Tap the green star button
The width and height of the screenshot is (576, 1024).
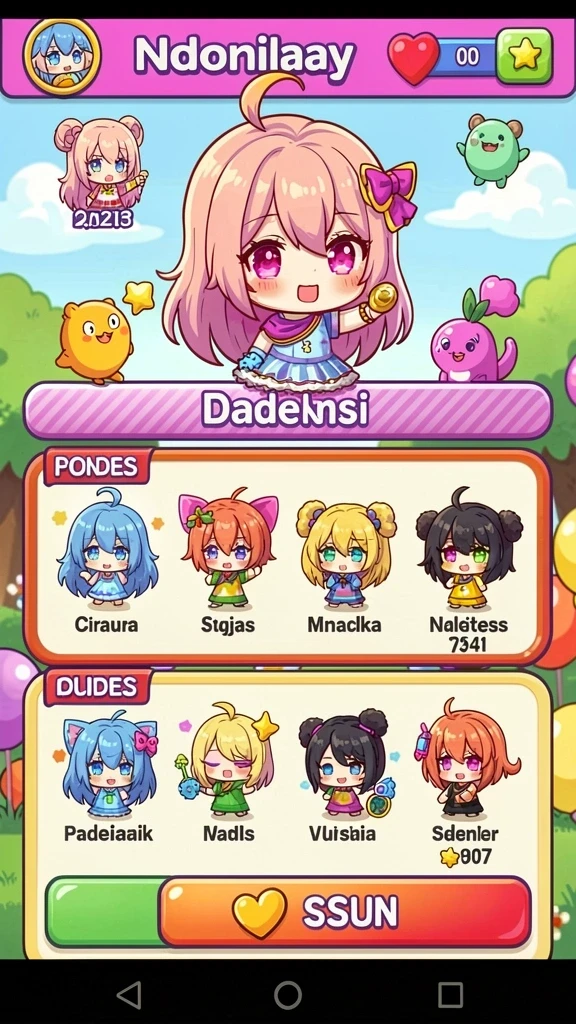click(524, 56)
